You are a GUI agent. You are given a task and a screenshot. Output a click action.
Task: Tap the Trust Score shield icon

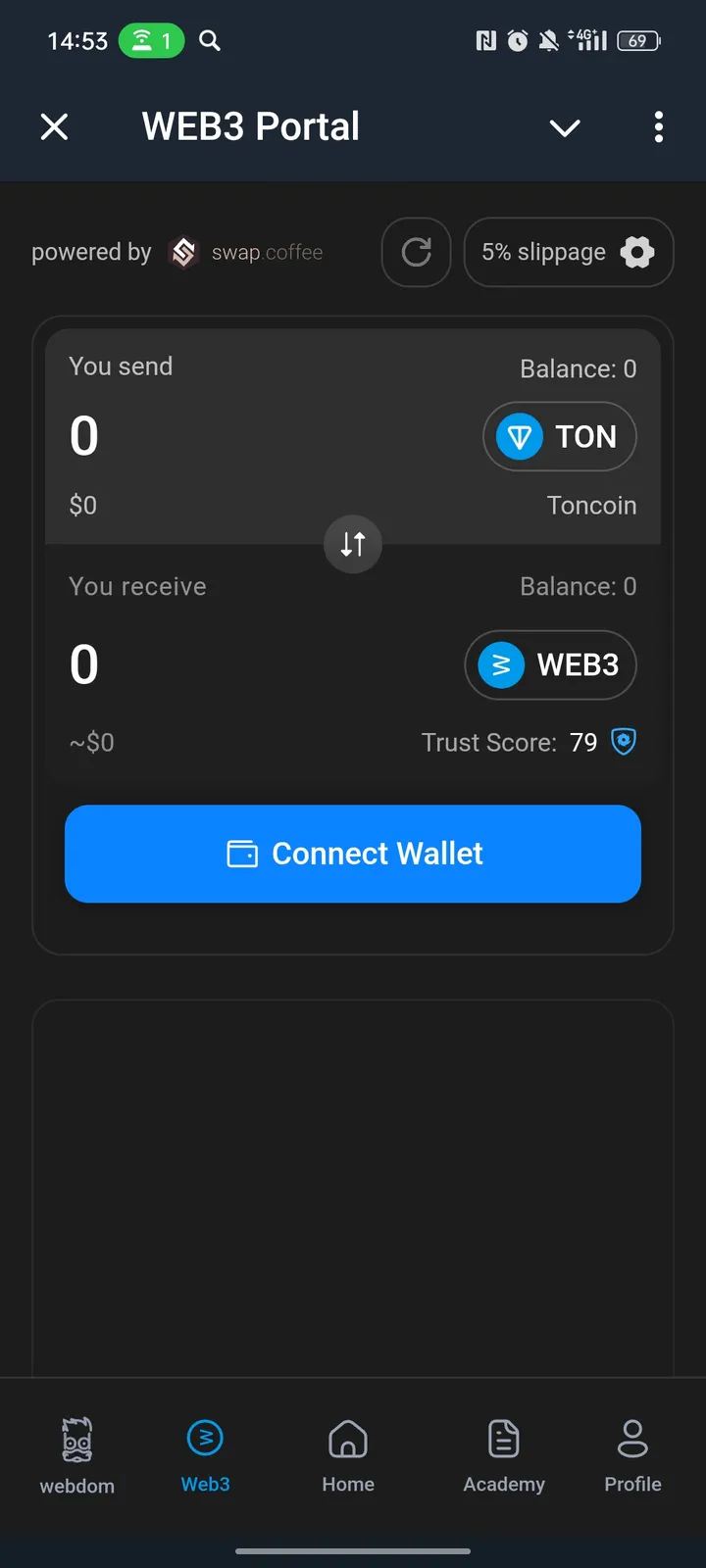click(624, 742)
